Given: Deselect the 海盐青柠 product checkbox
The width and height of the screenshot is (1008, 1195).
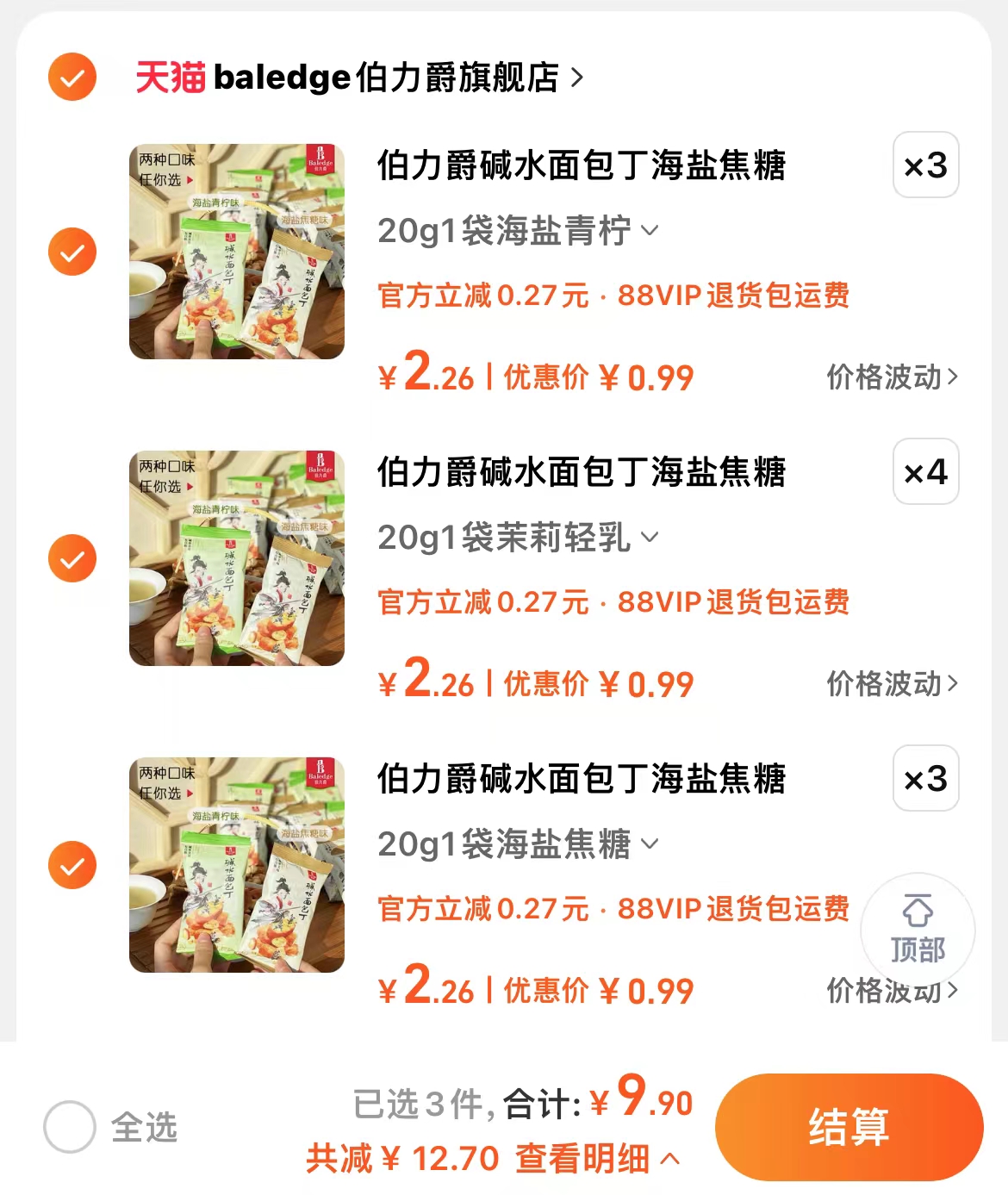Looking at the screenshot, I should click(x=71, y=252).
